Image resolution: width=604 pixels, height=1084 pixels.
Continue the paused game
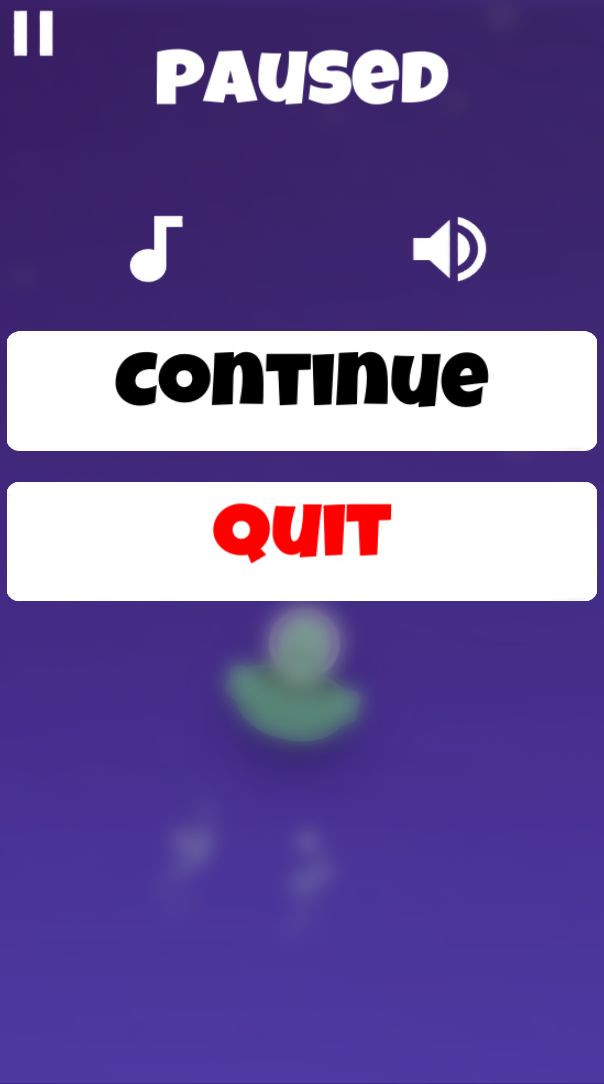click(302, 391)
